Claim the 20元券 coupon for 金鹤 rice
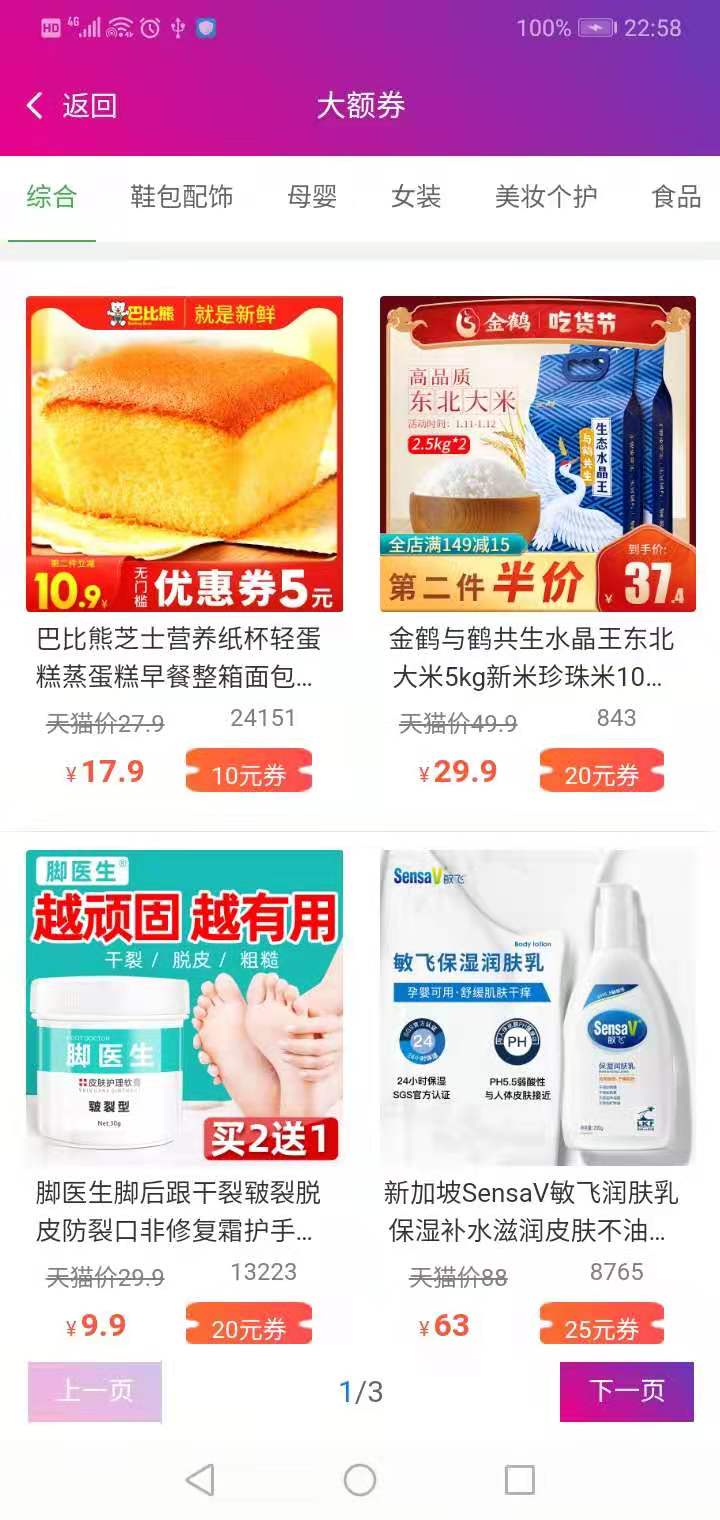720x1520 pixels. coord(601,775)
